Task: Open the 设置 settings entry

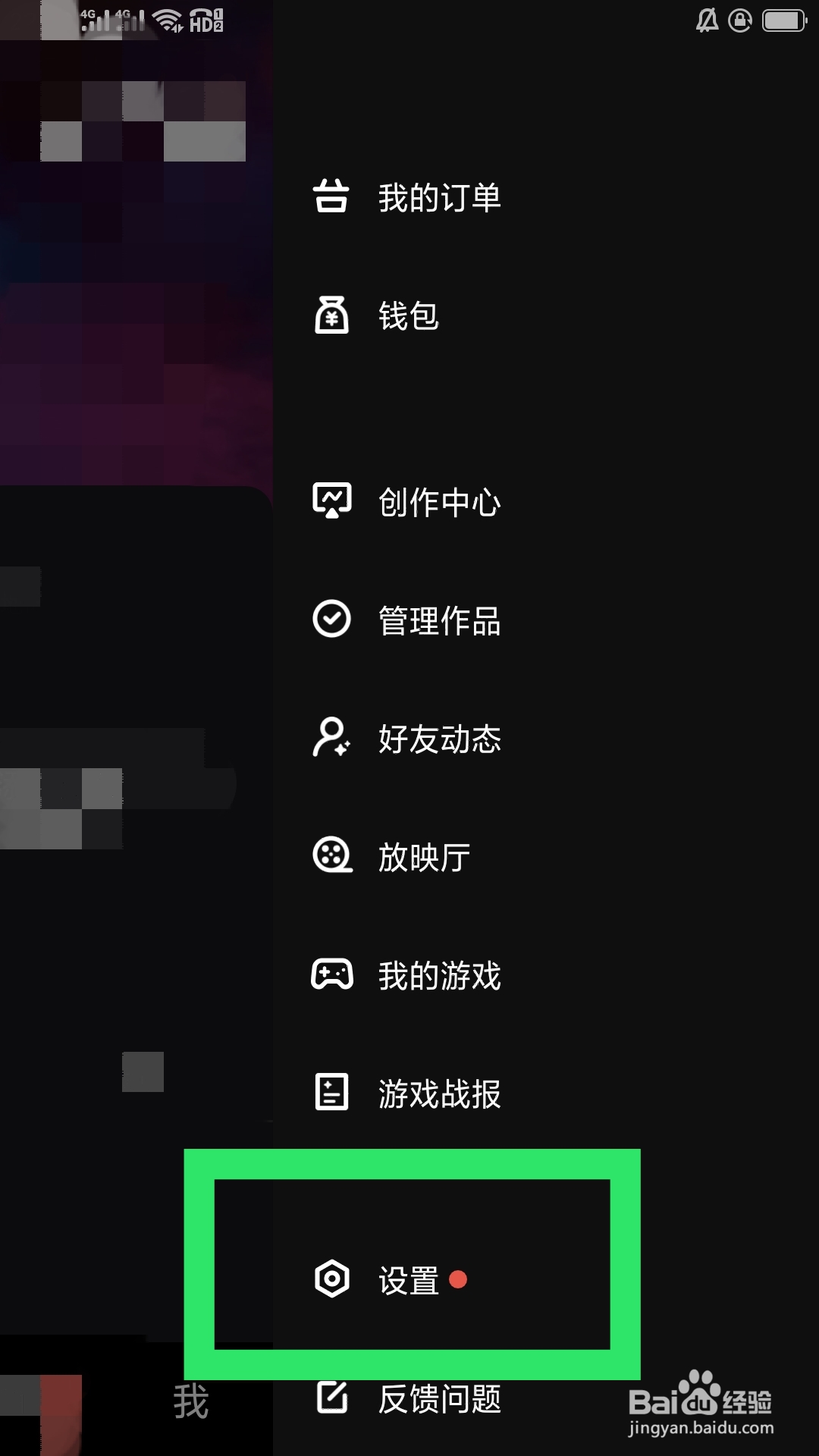Action: point(409,1280)
